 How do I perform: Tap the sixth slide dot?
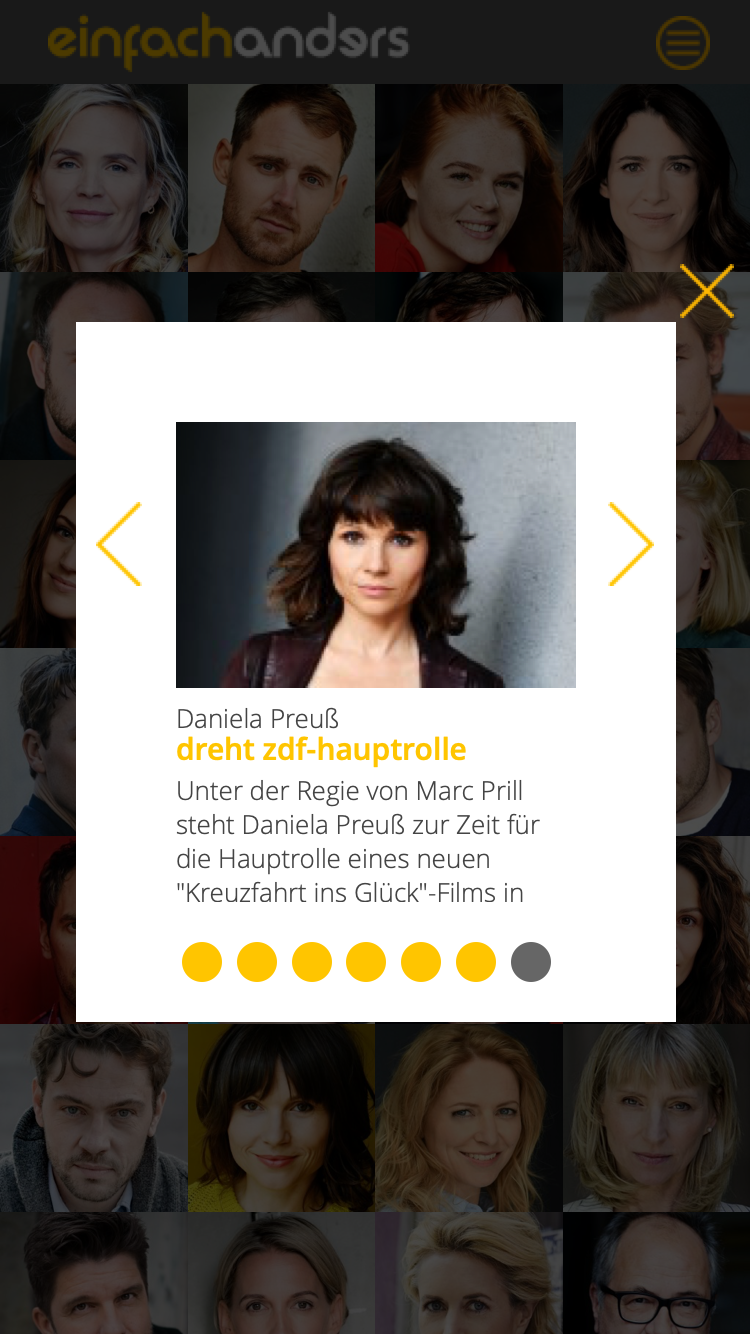point(476,962)
